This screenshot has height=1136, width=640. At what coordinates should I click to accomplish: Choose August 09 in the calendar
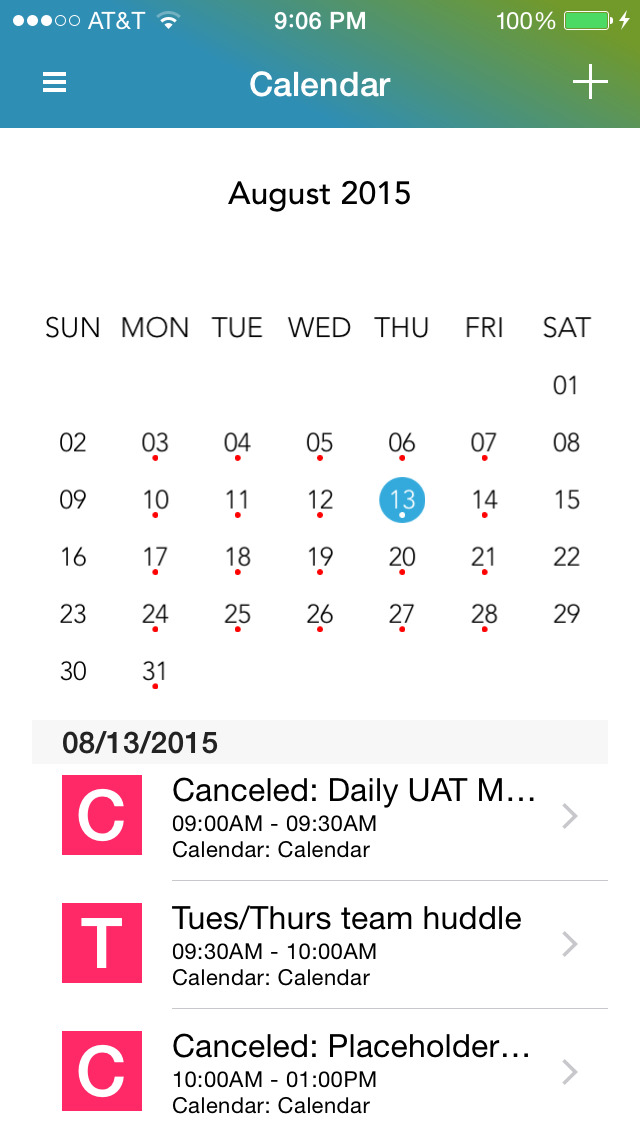tap(73, 500)
